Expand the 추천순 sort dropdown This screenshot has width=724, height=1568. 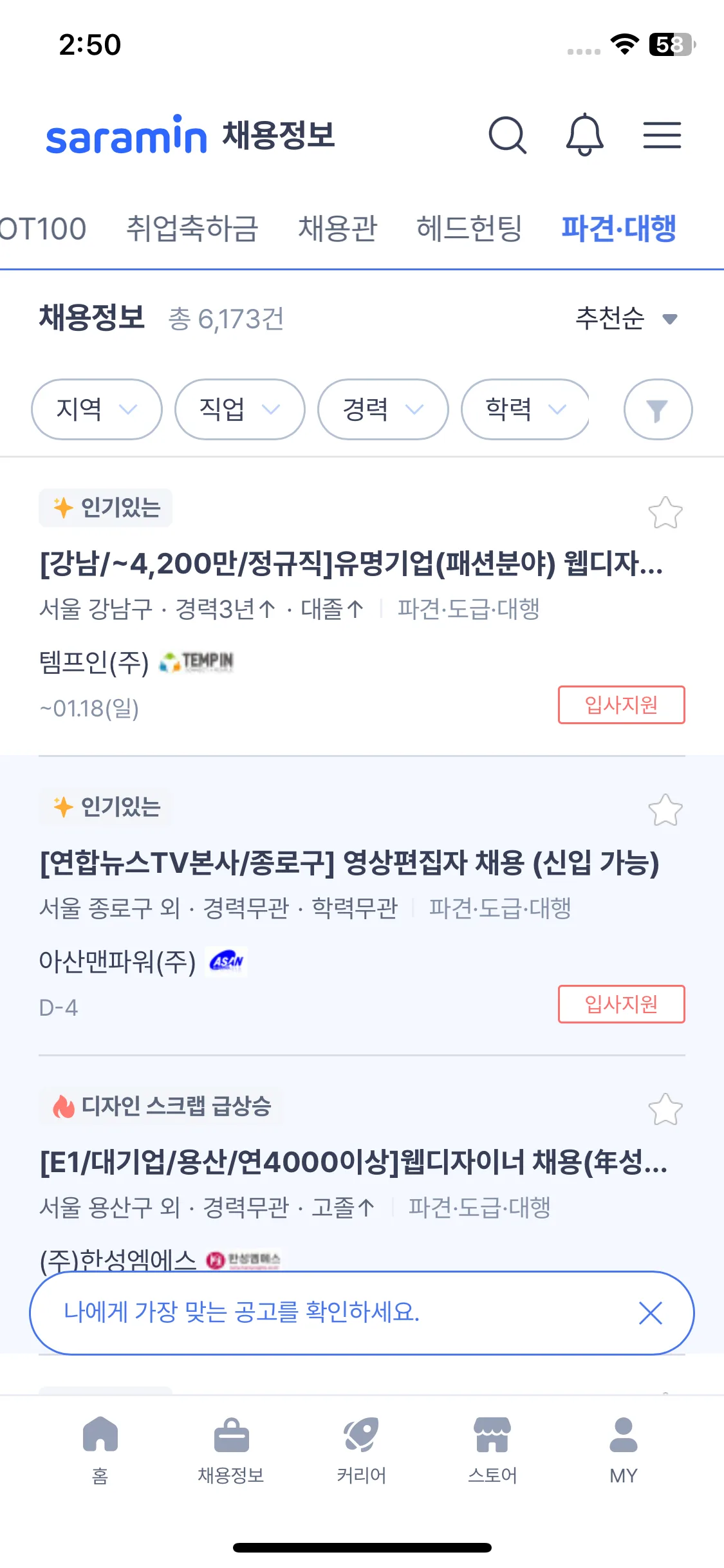tap(626, 319)
